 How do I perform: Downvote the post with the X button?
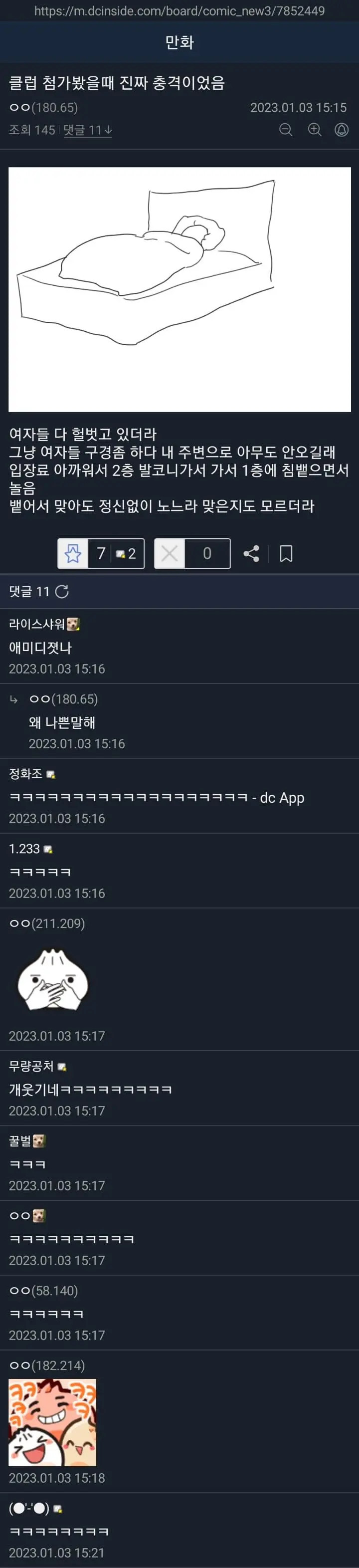tap(170, 553)
